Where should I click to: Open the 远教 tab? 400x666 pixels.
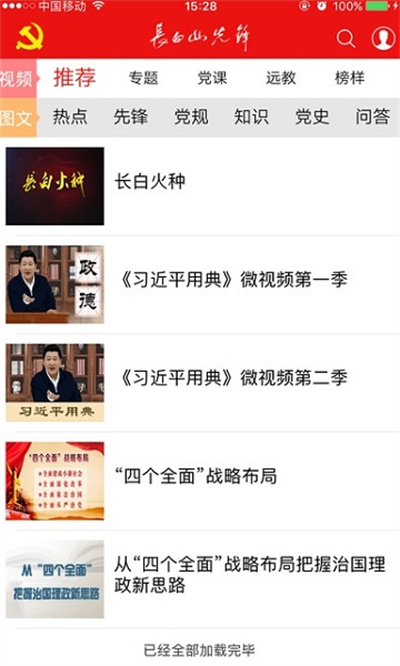coord(281,78)
